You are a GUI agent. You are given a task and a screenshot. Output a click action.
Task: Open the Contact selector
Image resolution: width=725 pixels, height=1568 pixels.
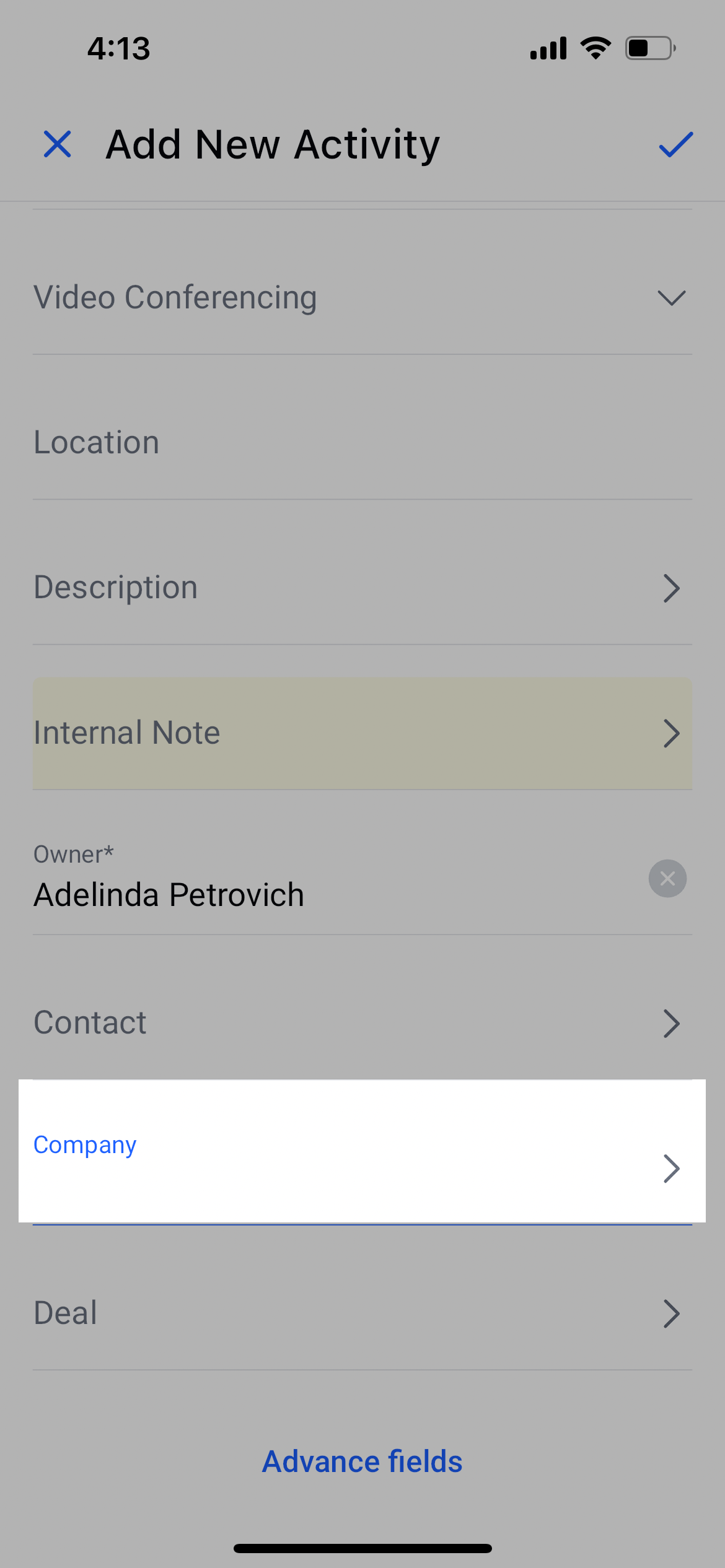pos(362,1022)
